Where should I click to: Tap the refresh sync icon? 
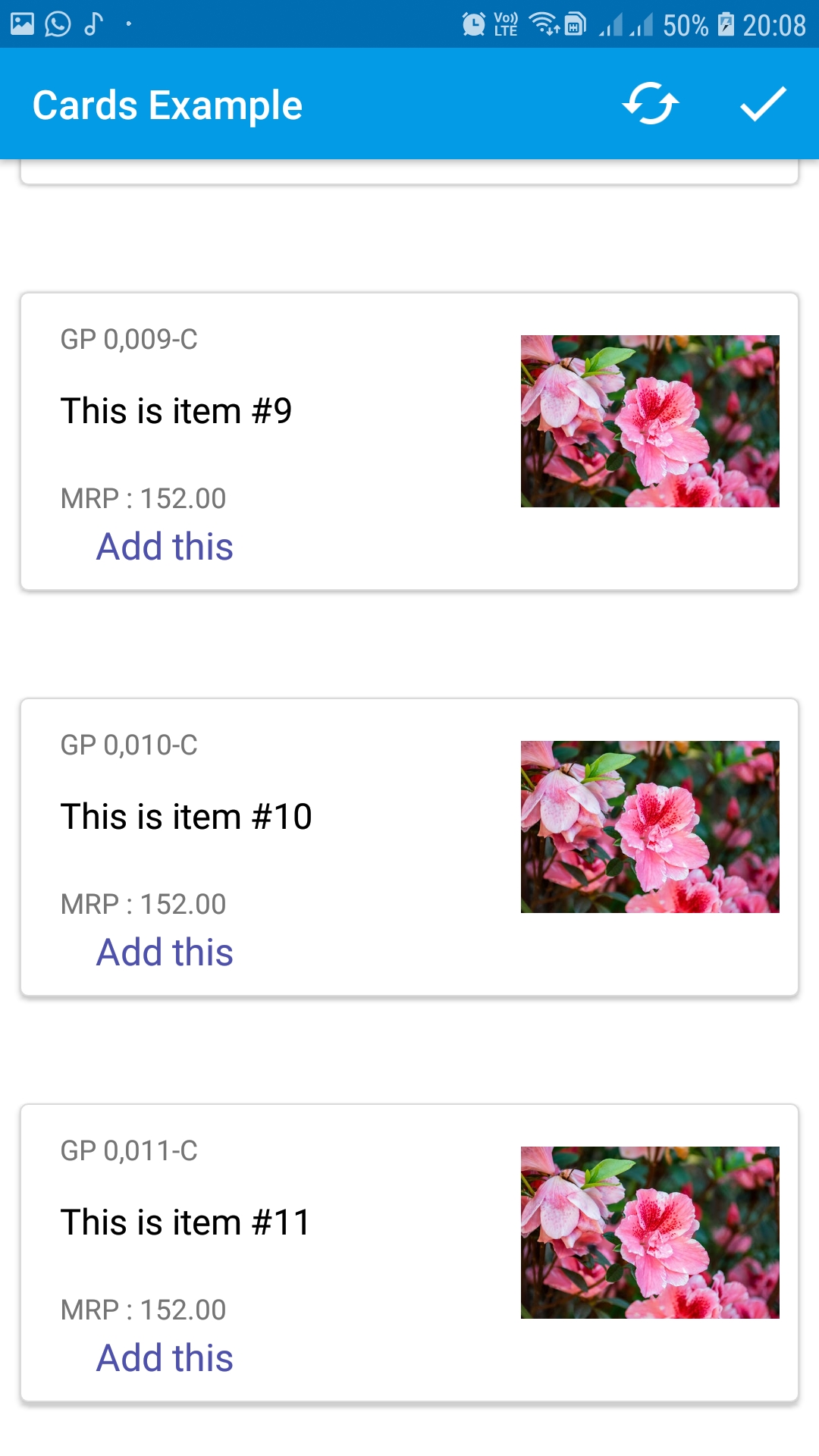tap(650, 104)
